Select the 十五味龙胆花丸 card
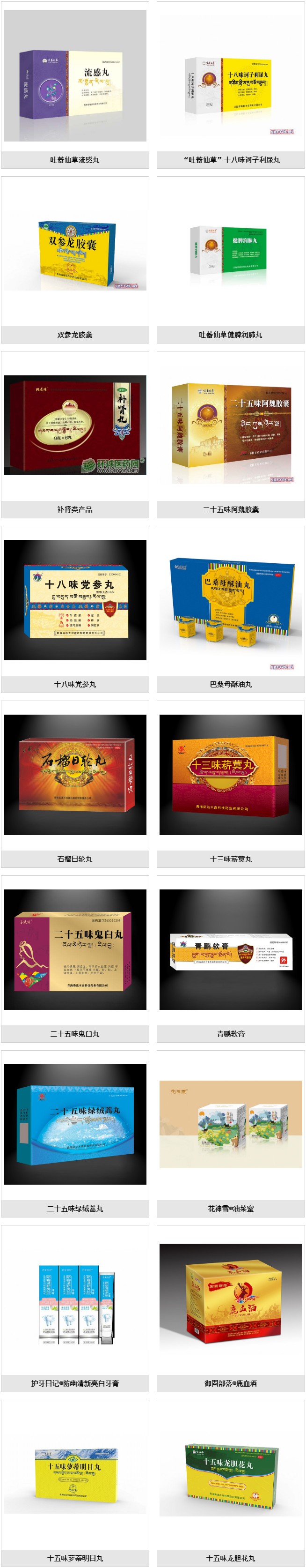 [231, 1474]
